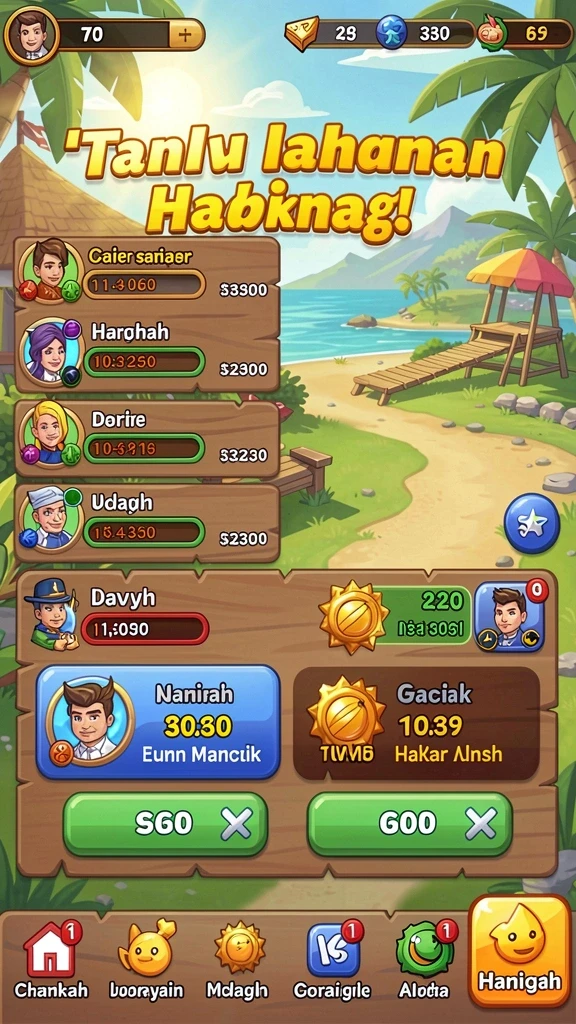
Task: Open the Mdagh sun tab
Action: (238, 960)
